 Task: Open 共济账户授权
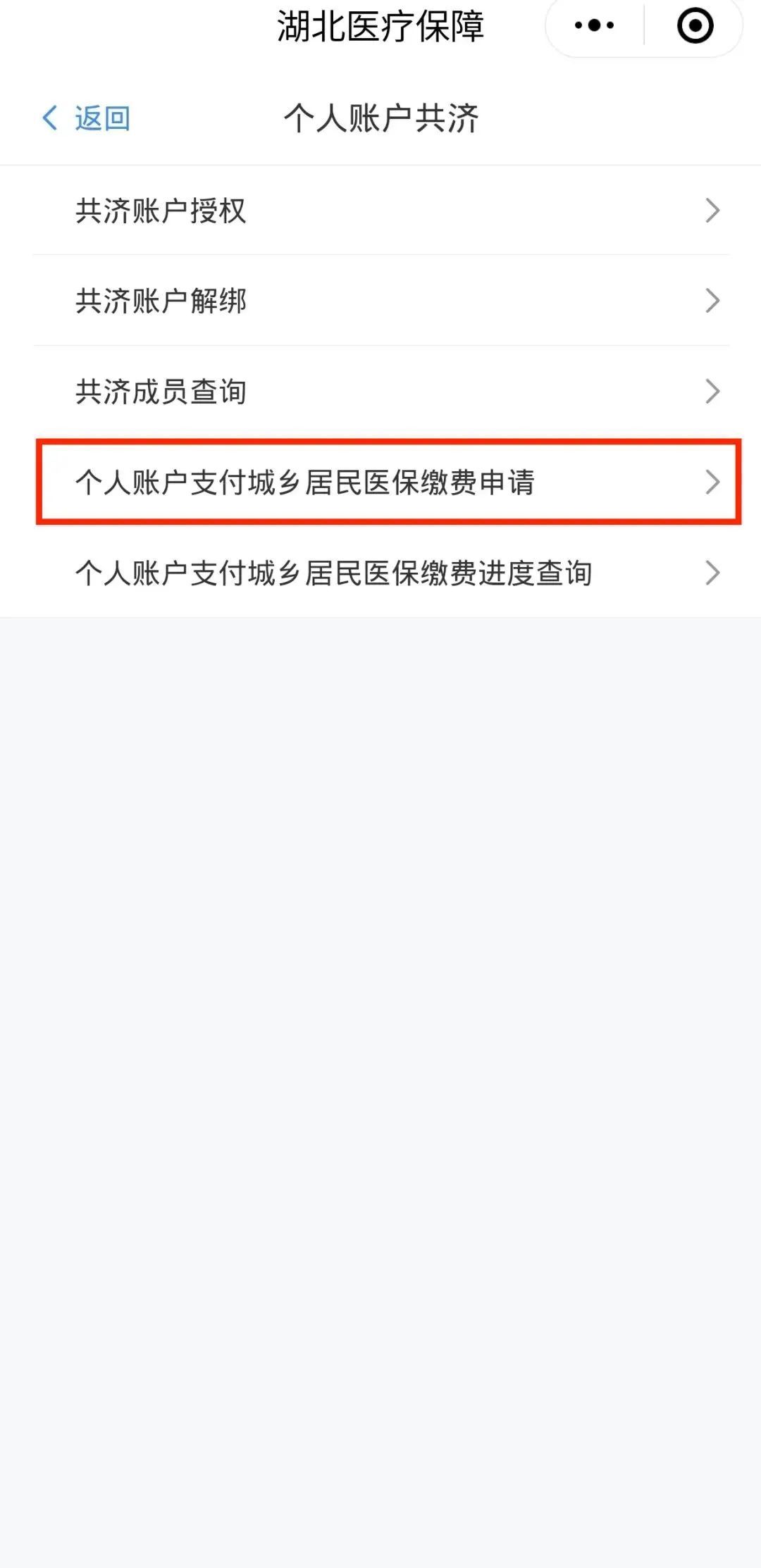click(x=380, y=211)
